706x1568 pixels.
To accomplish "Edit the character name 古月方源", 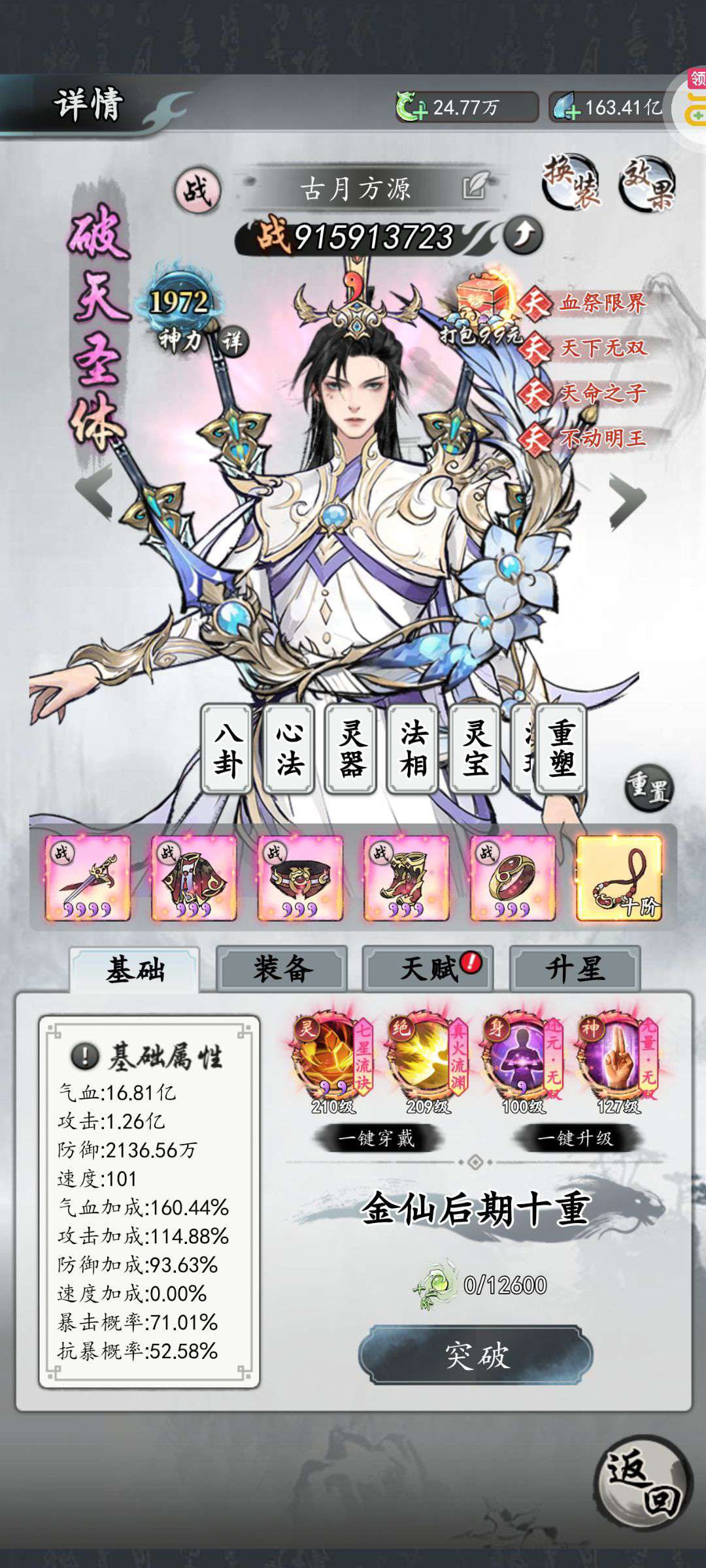I will pyautogui.click(x=475, y=186).
